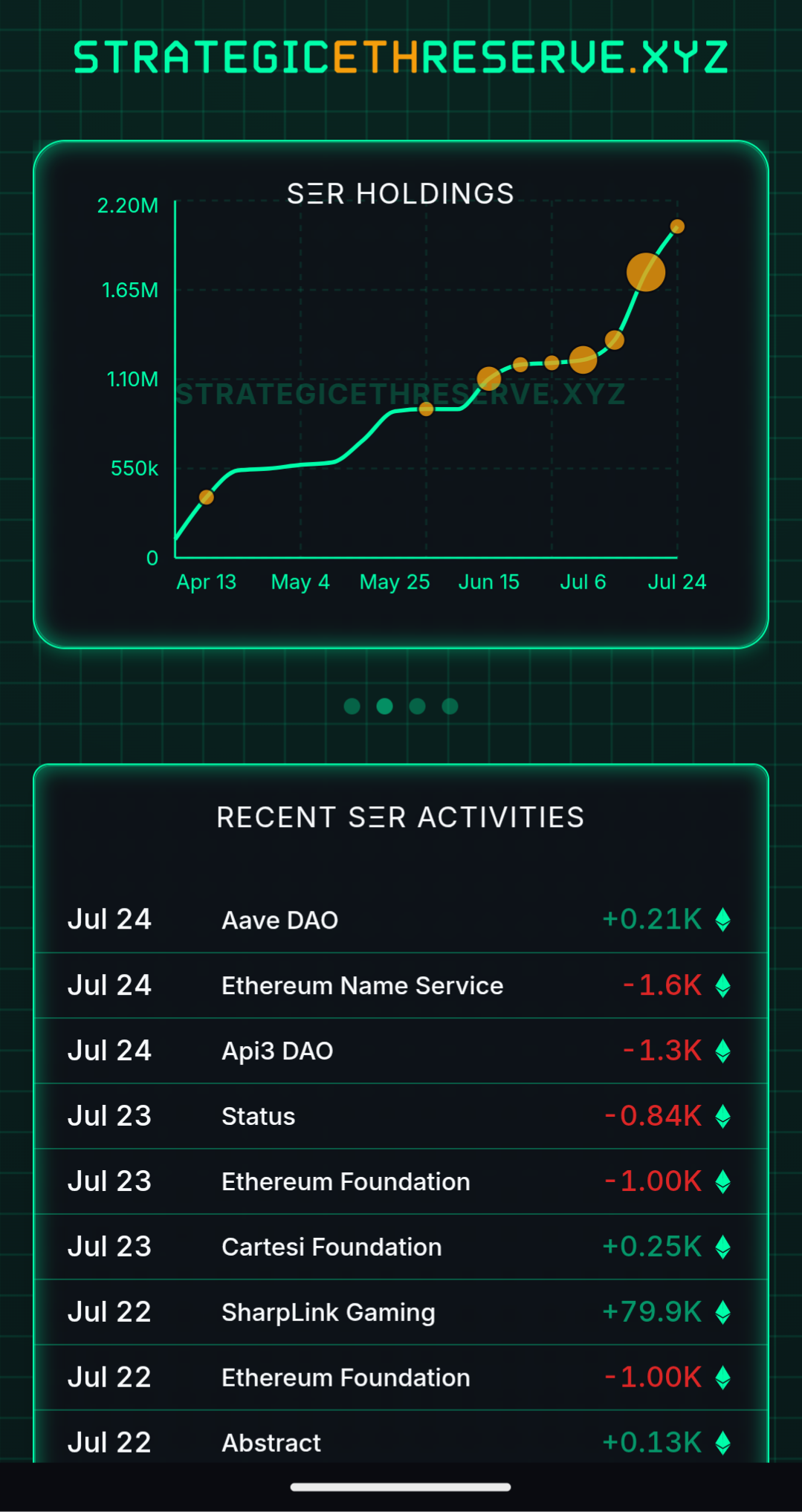Image resolution: width=802 pixels, height=1512 pixels.
Task: View the Api3 DAO activity from Jul 24
Action: [x=400, y=1051]
